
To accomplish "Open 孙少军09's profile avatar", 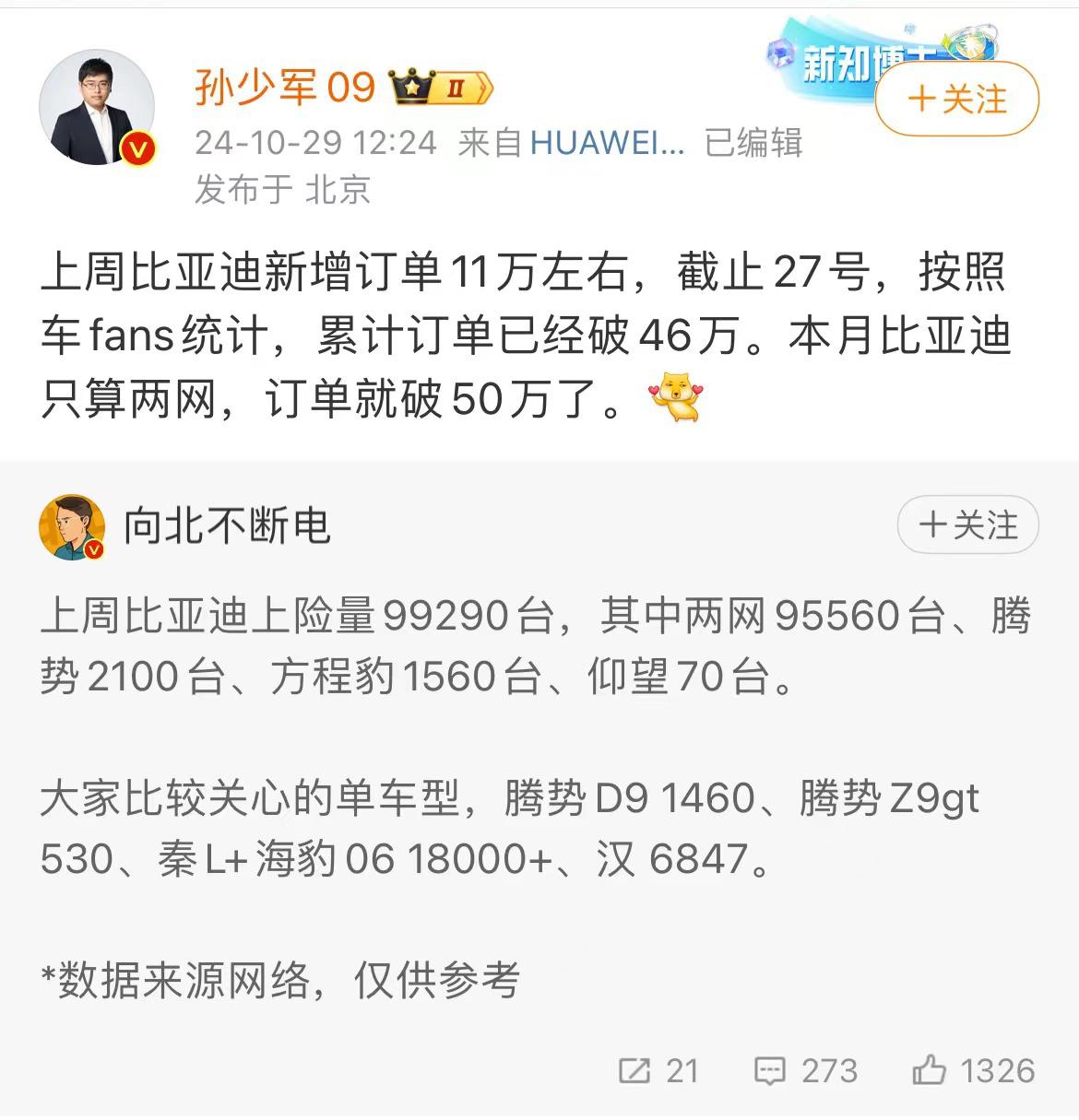I will 96,108.
